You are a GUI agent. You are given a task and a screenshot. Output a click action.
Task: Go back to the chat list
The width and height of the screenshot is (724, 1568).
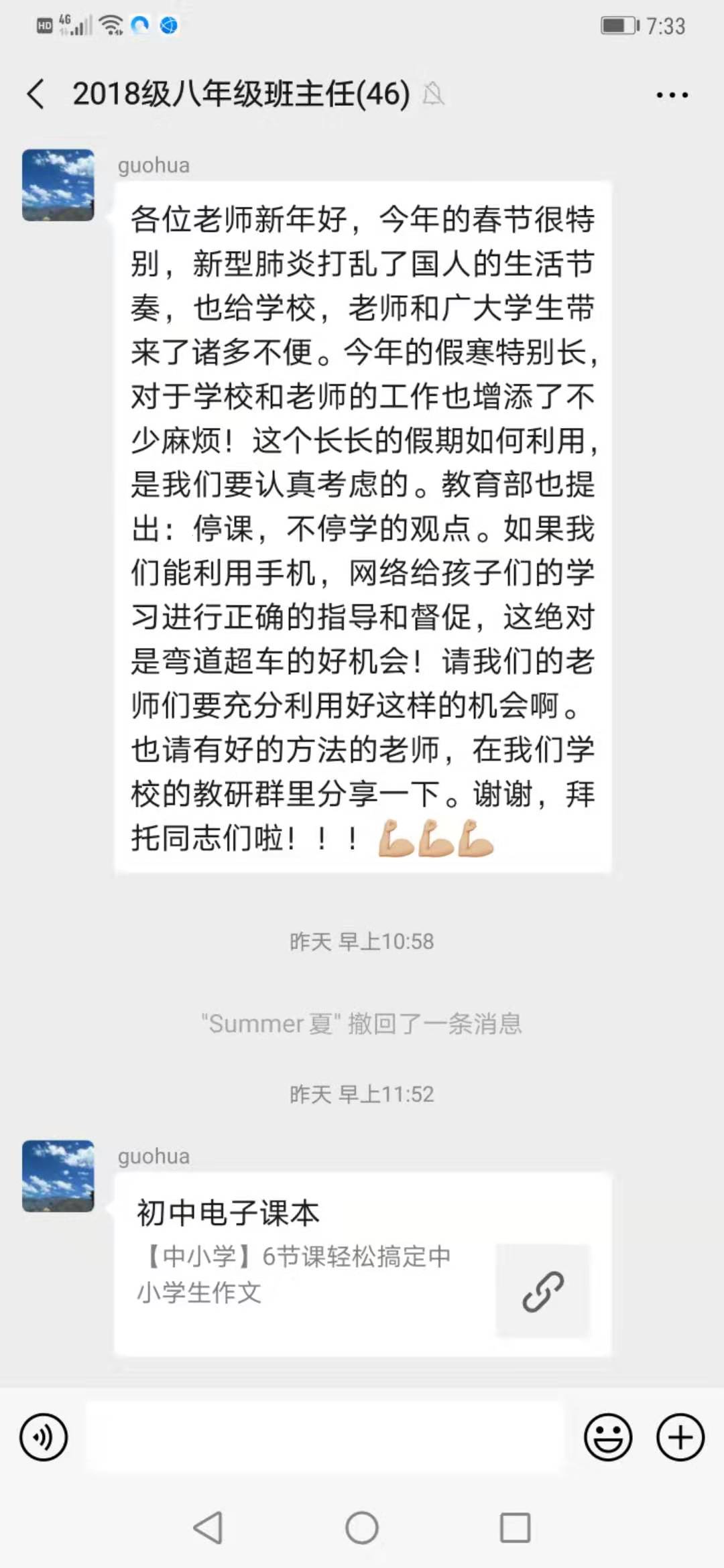[x=36, y=94]
